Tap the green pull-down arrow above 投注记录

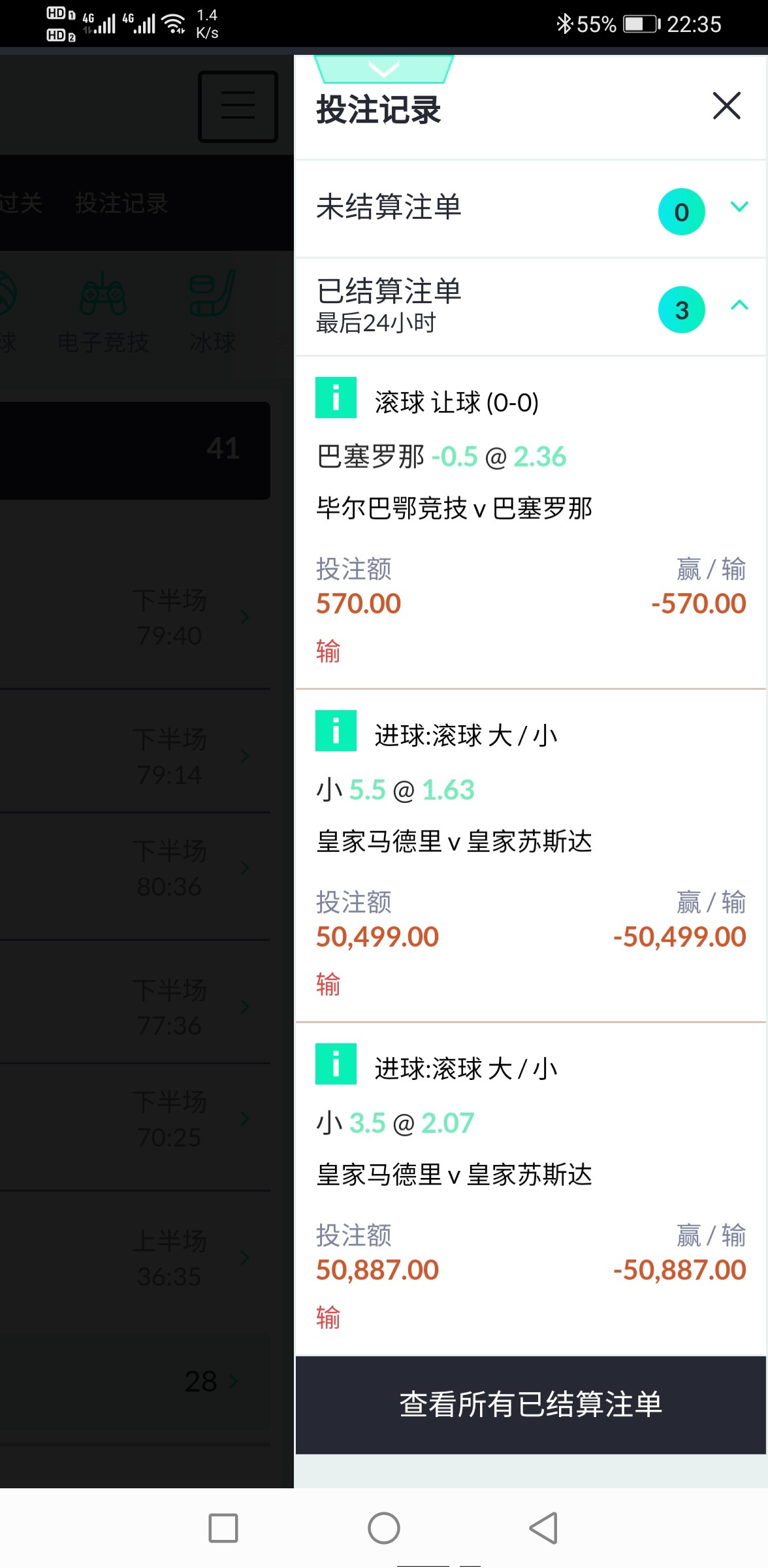tap(384, 67)
